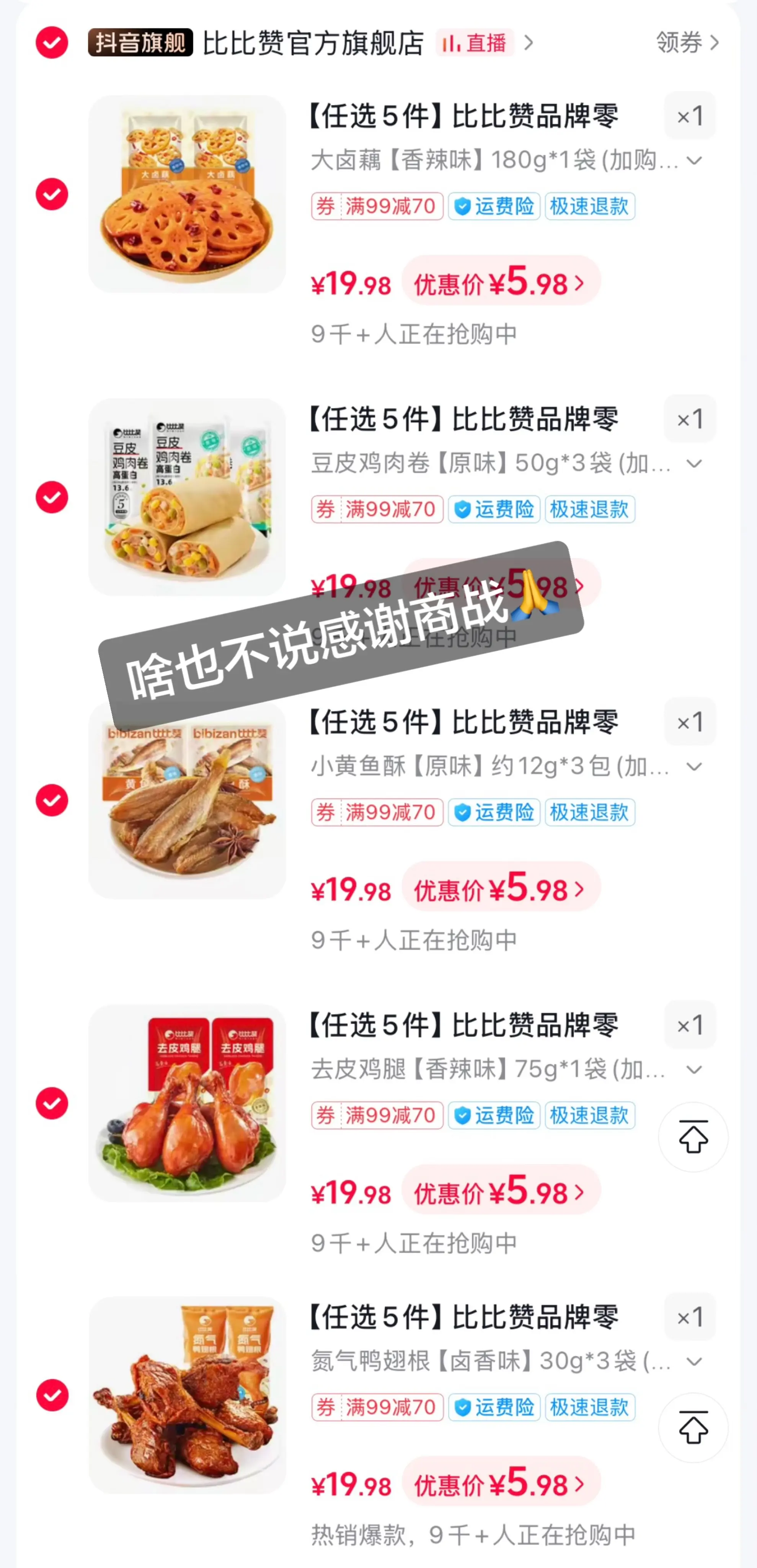Image resolution: width=757 pixels, height=1568 pixels.
Task: Expand the spec dropdown for 豆皮鸡肉卷
Action: point(694,464)
